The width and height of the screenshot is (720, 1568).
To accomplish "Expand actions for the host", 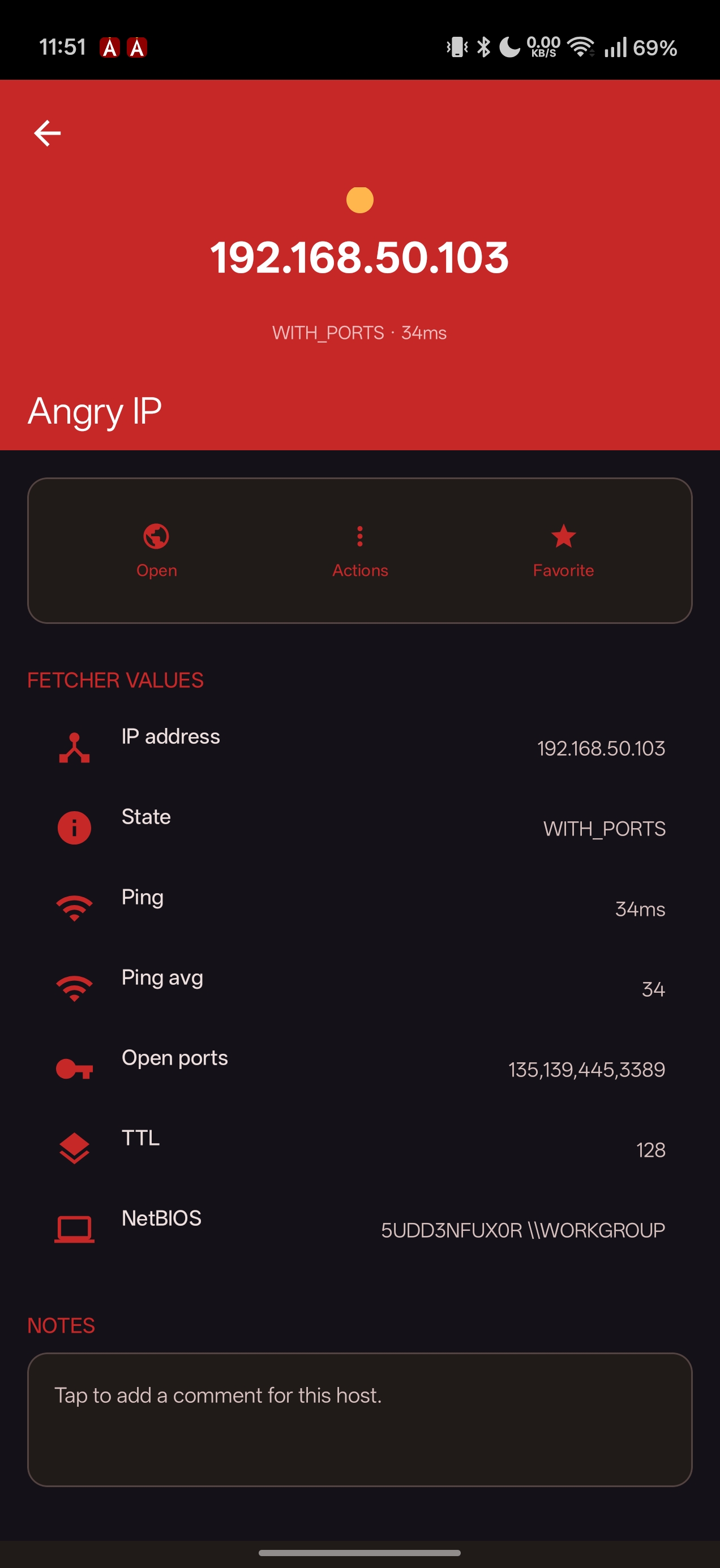I will [359, 548].
